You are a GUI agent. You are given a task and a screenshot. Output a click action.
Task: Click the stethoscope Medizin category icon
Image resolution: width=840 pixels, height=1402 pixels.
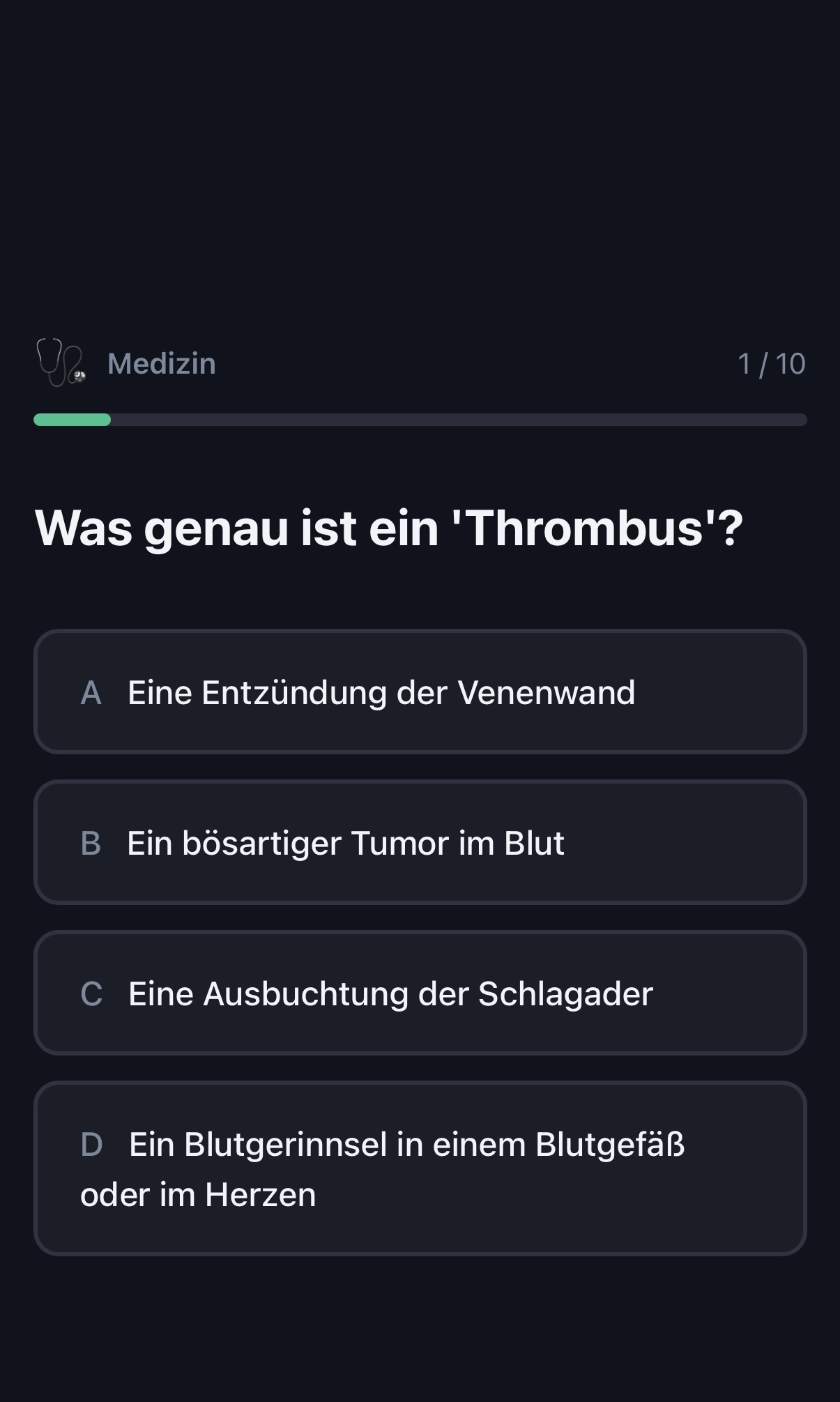63,363
